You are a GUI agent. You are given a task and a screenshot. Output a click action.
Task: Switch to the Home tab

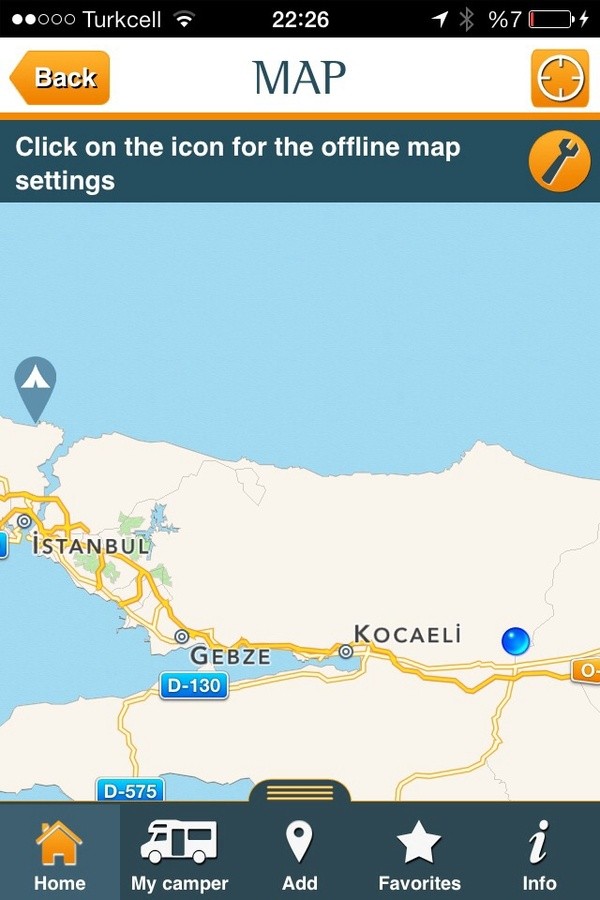pyautogui.click(x=59, y=853)
